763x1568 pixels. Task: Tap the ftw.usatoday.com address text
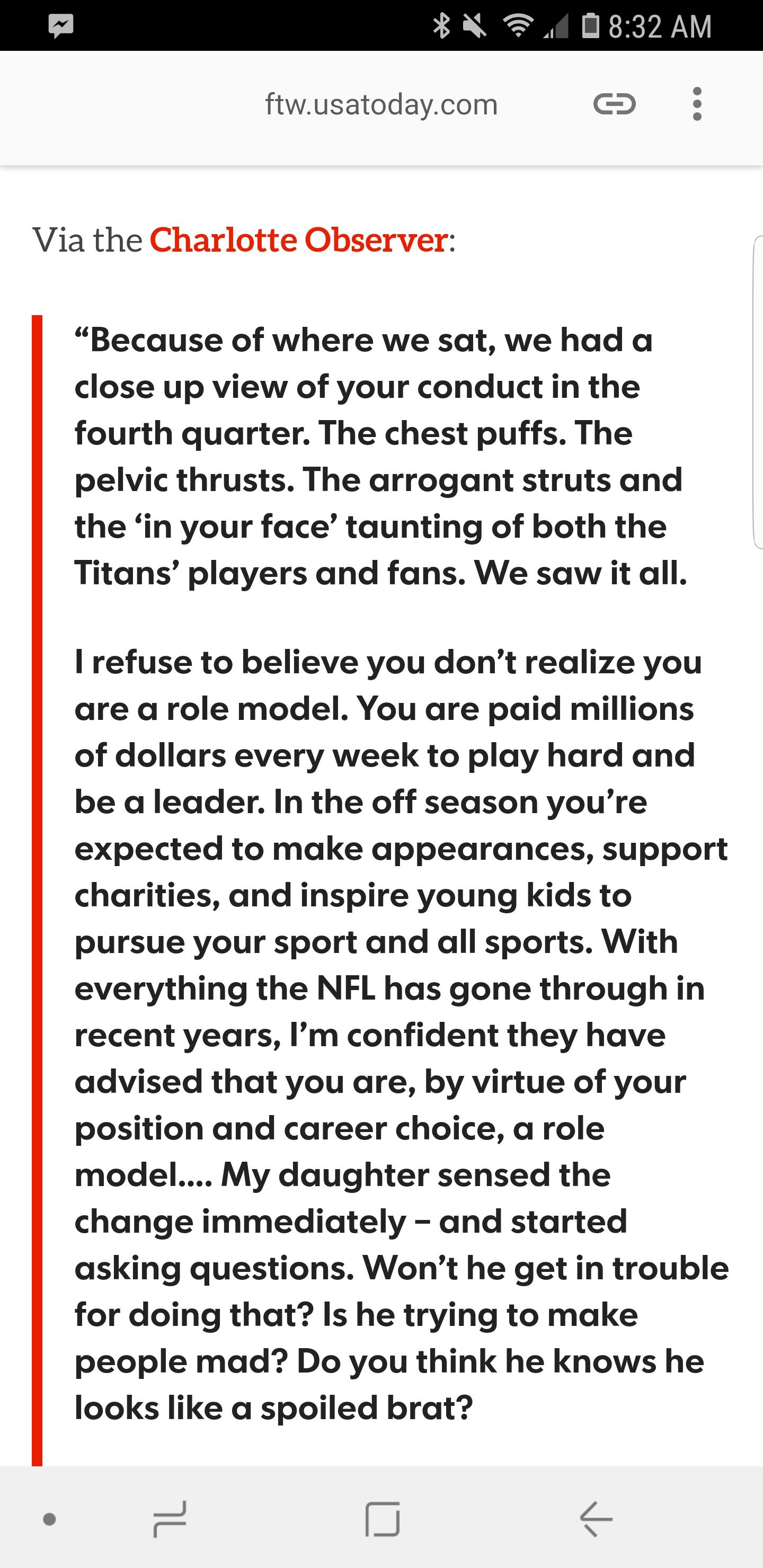click(x=382, y=104)
